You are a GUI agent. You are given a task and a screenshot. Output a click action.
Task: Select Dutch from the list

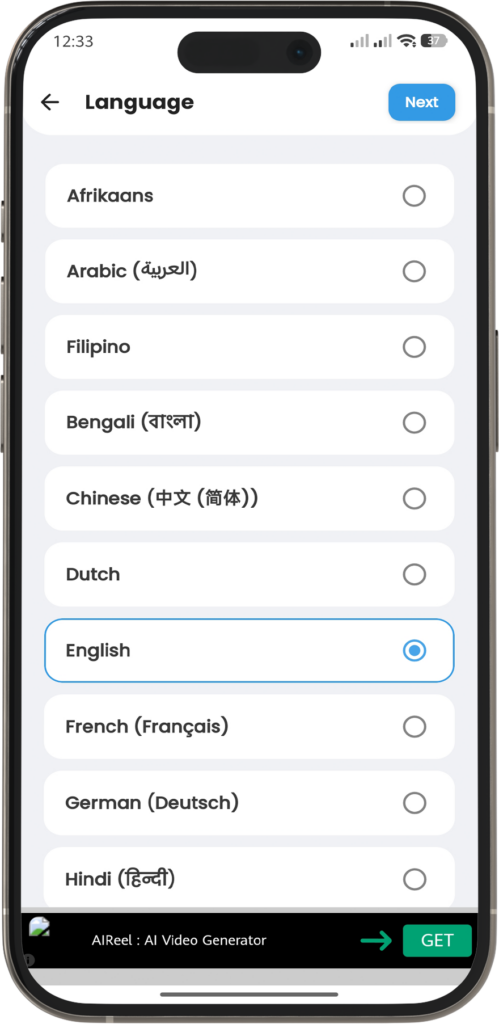tap(250, 575)
